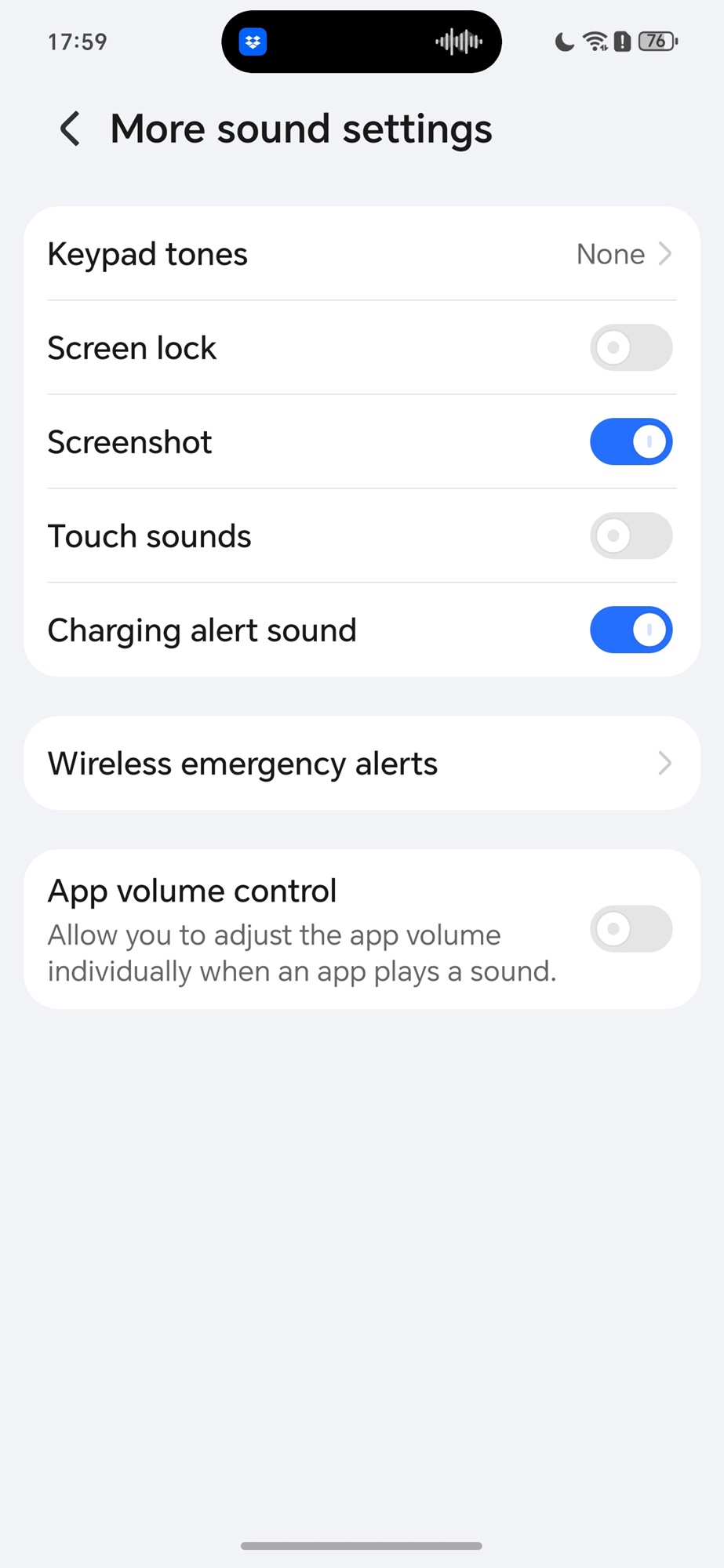Screen dimensions: 724x1568
Task: Enable the Screen lock sound
Action: [x=631, y=347]
